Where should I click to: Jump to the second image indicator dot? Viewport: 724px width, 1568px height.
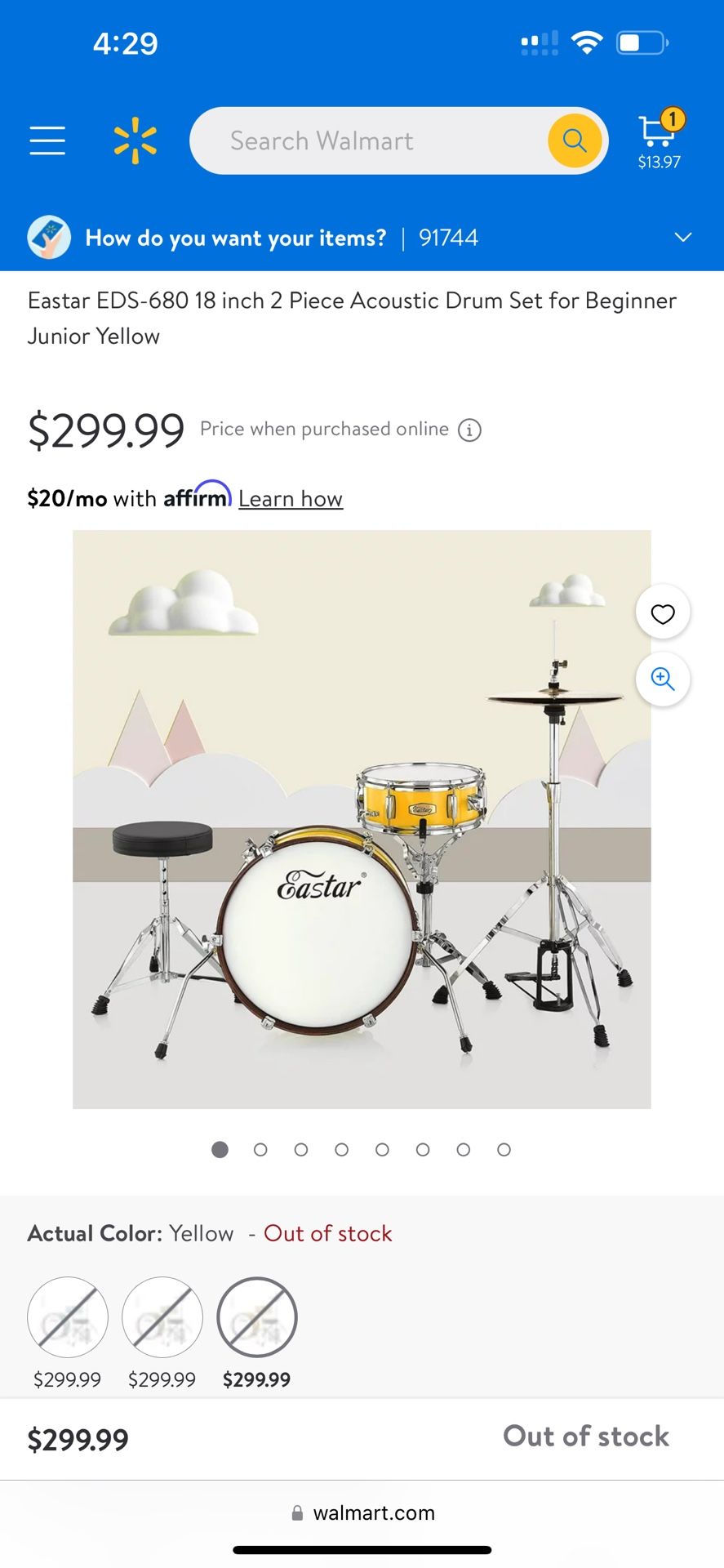click(x=260, y=1150)
